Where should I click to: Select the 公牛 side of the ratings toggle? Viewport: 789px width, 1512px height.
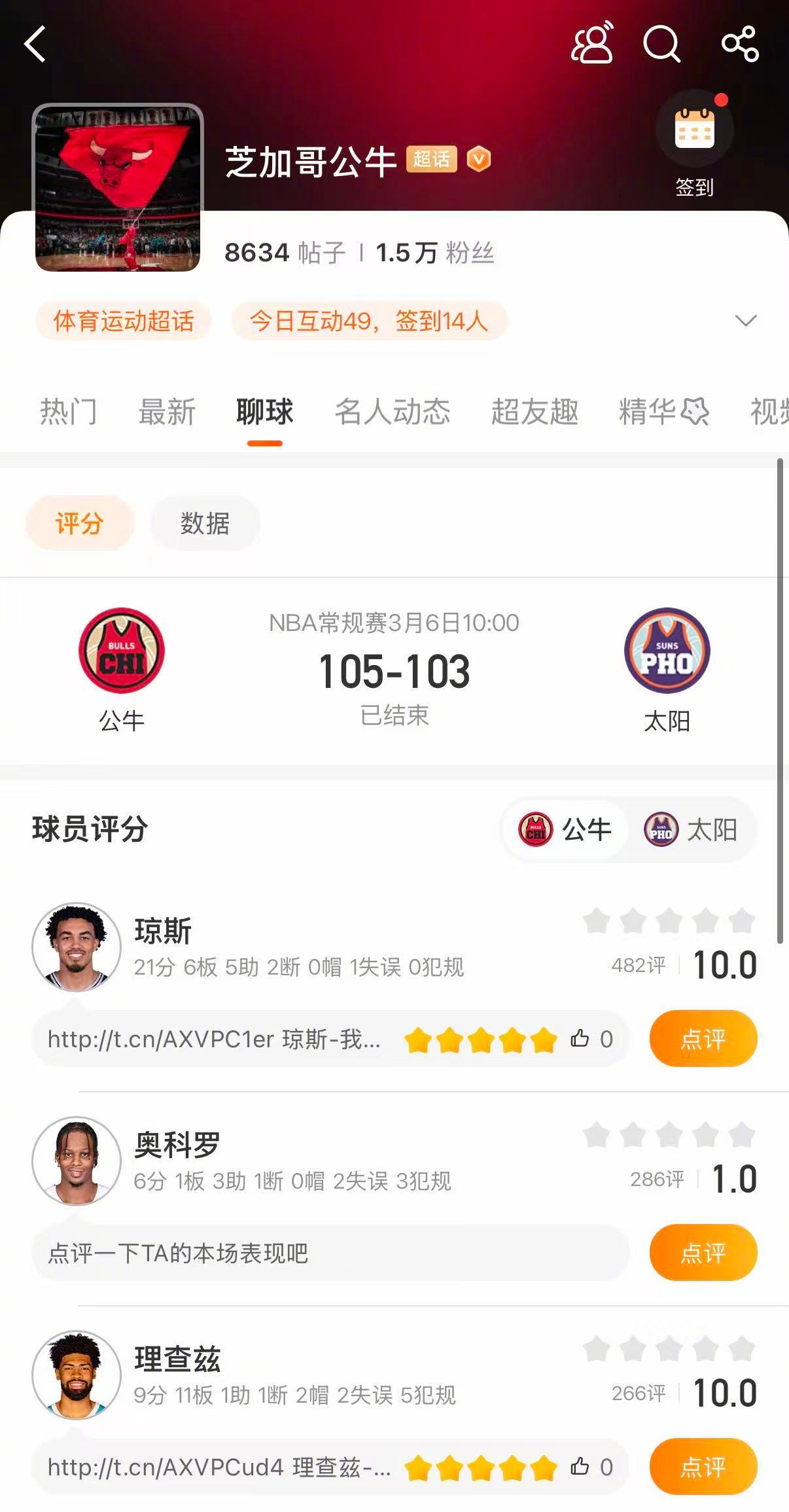coord(567,829)
